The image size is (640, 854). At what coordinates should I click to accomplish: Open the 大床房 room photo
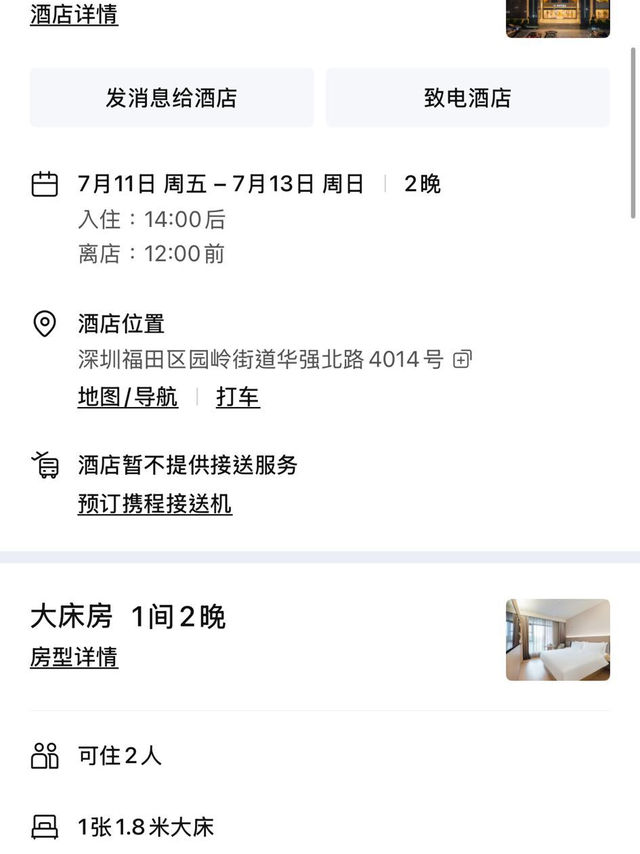(557, 640)
